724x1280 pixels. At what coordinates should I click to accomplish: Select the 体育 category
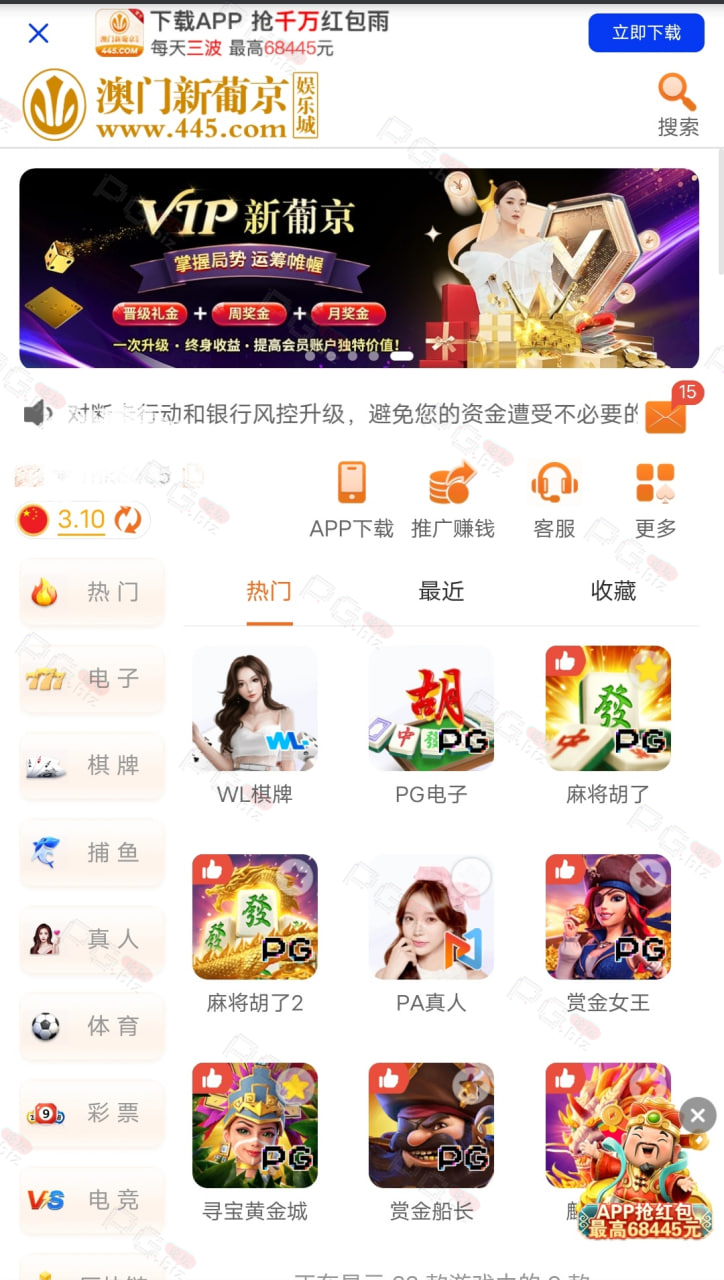coord(92,1027)
